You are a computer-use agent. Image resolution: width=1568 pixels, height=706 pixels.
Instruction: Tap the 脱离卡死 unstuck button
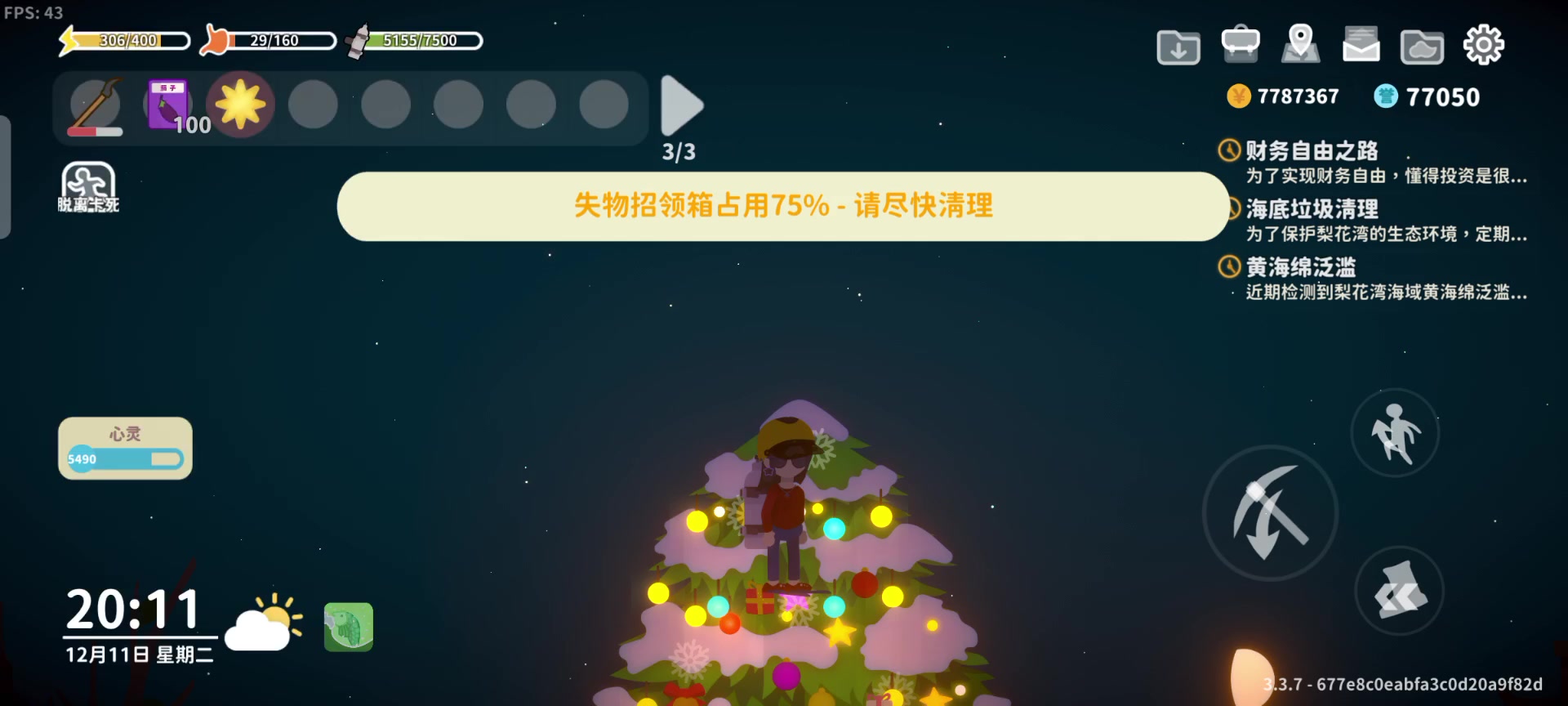(88, 187)
